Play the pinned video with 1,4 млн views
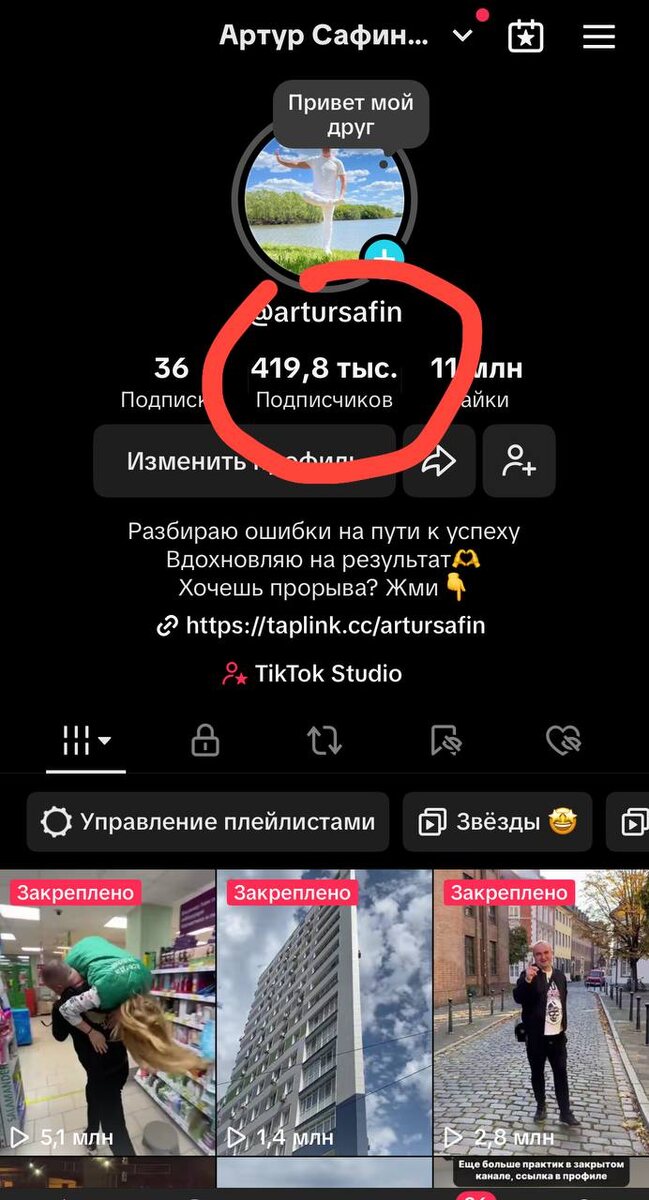 (x=324, y=1012)
